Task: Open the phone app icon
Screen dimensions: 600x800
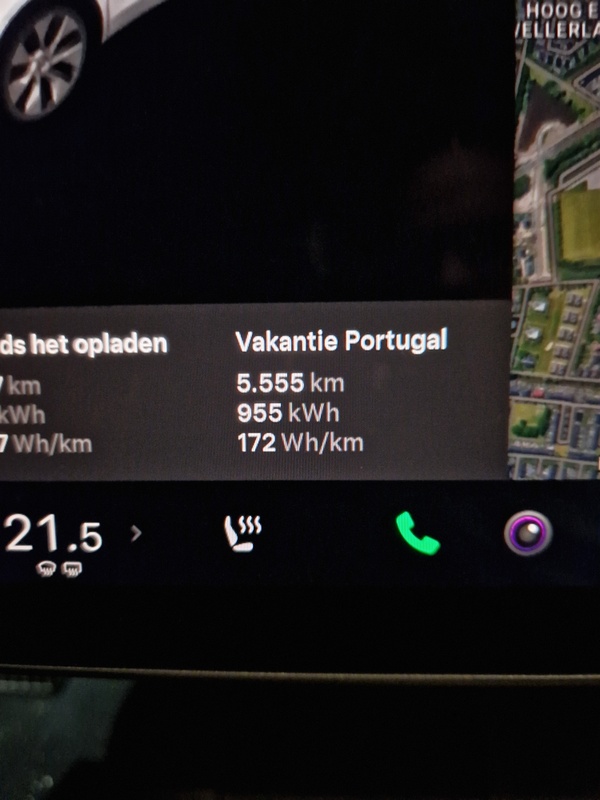Action: click(x=418, y=533)
